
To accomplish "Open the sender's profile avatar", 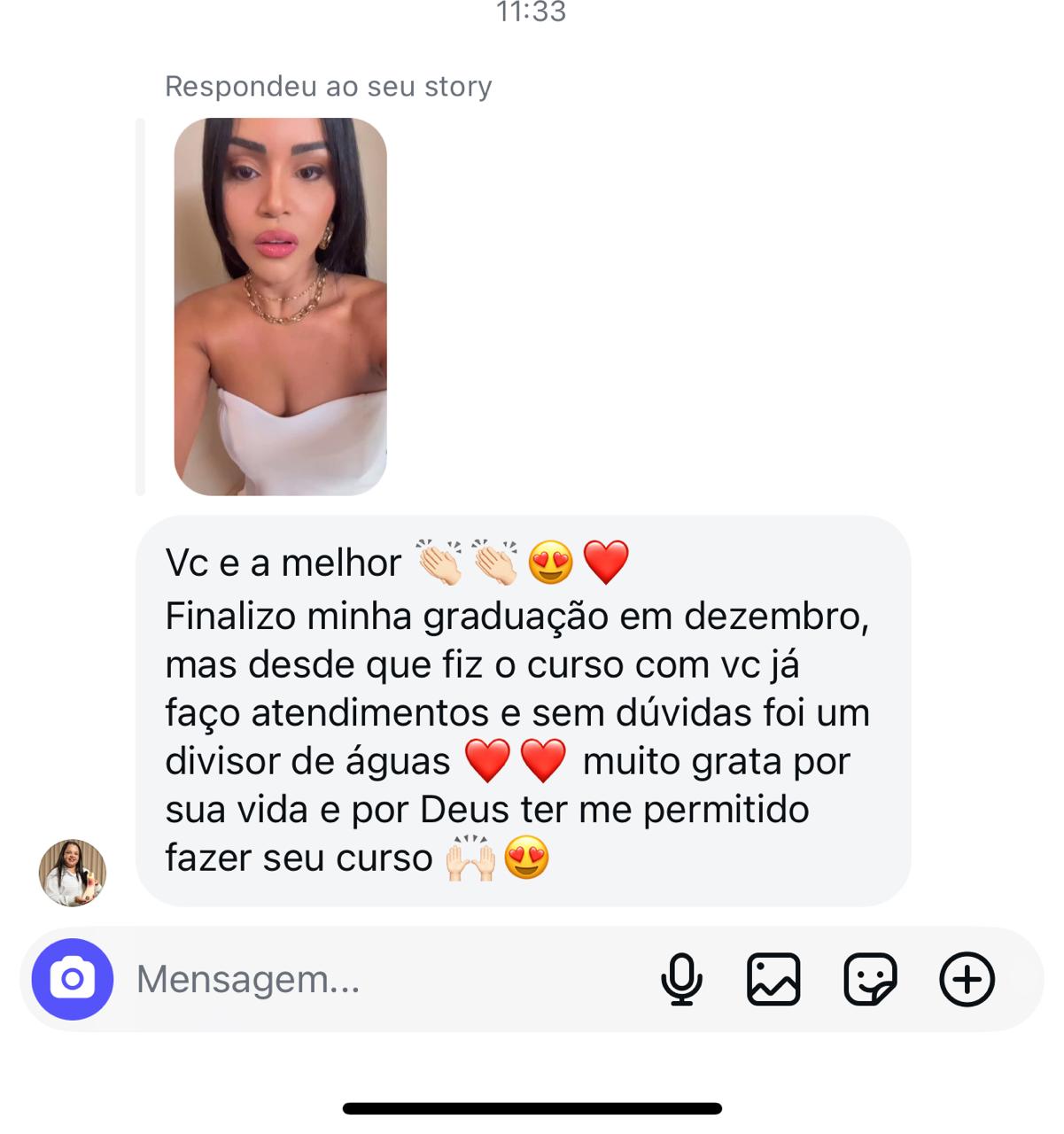I will [x=73, y=872].
